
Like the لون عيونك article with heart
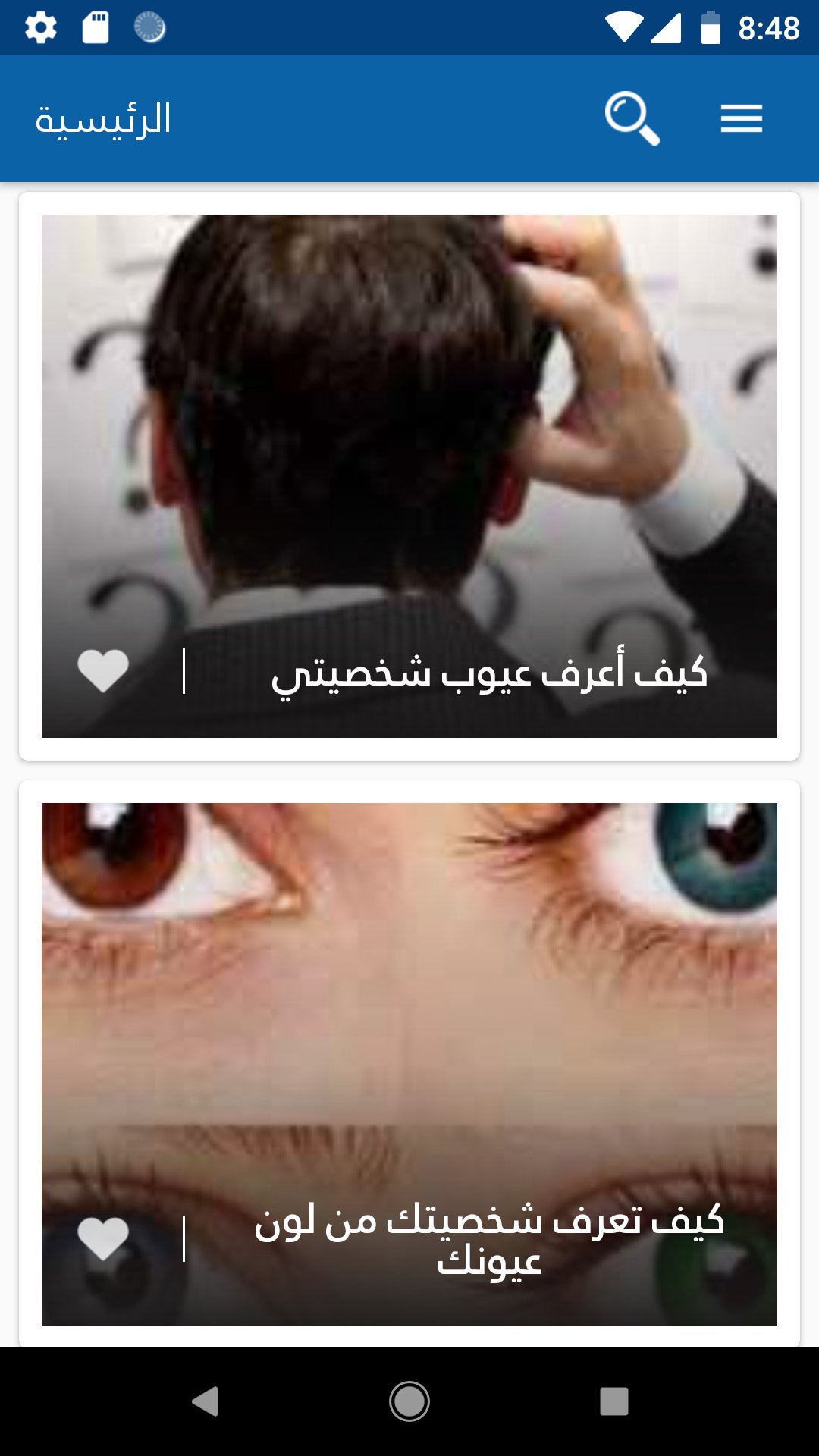coord(103,1239)
